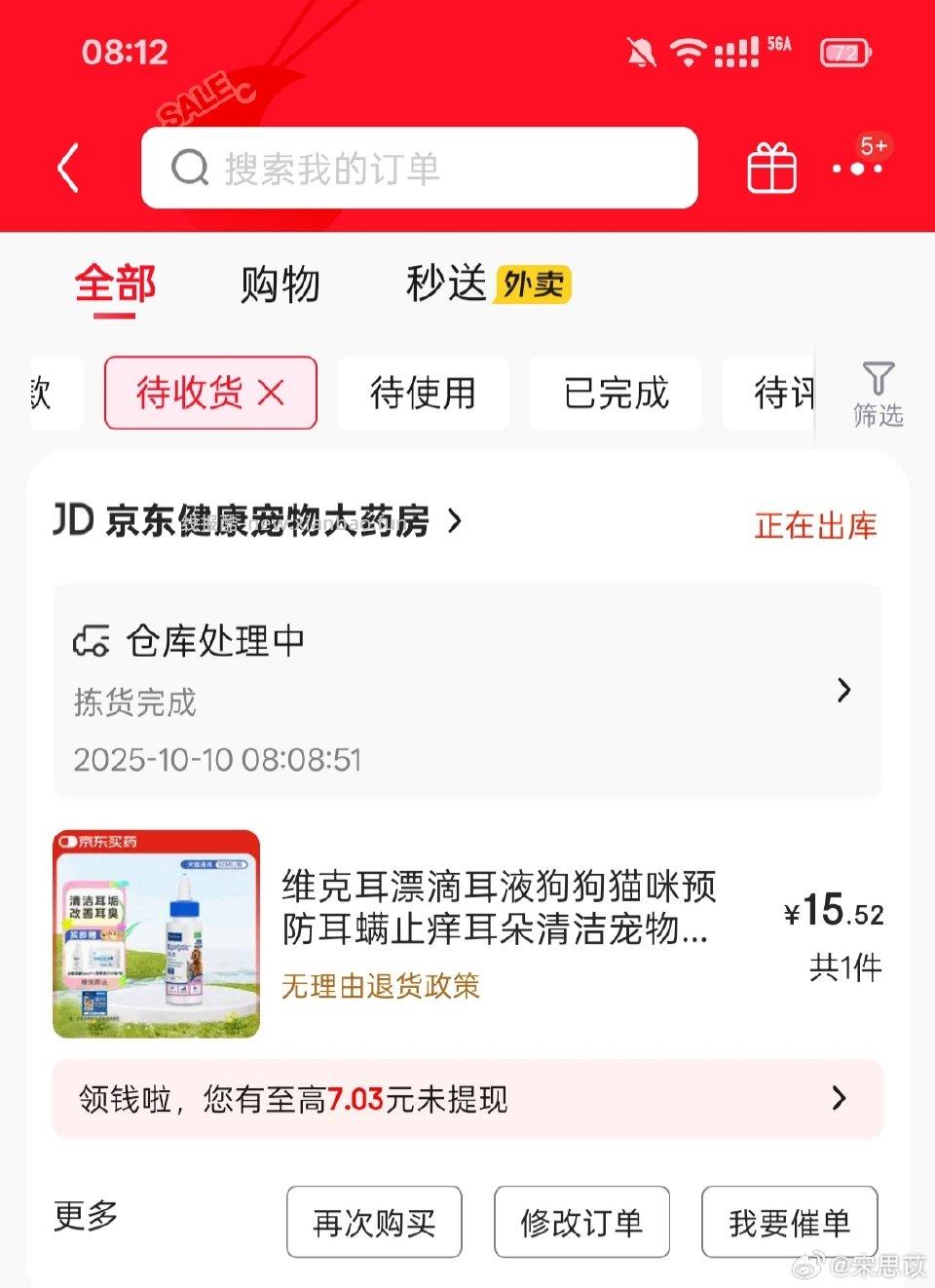
Task: Check the battery level indicator at 72
Action: tap(844, 56)
